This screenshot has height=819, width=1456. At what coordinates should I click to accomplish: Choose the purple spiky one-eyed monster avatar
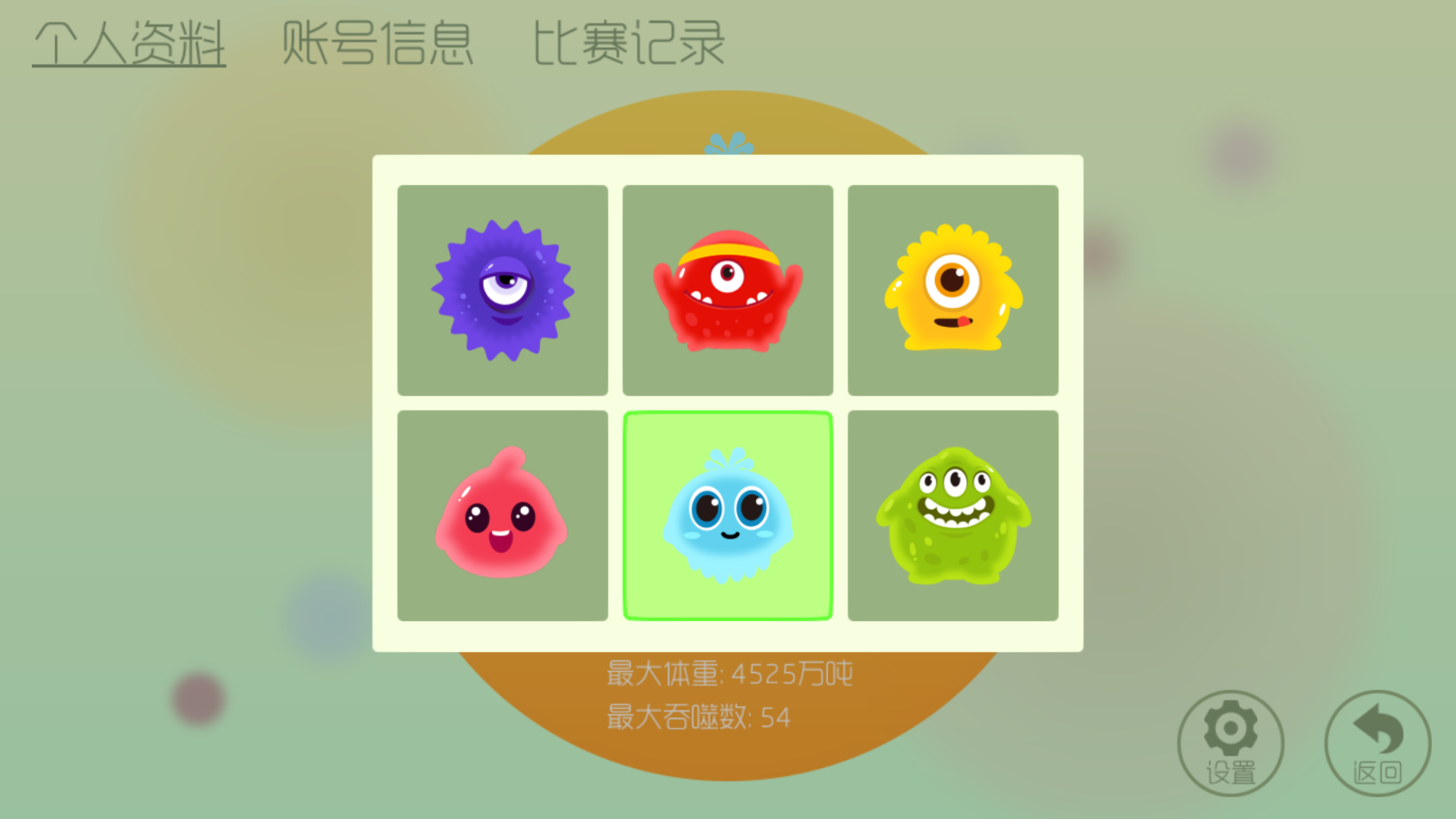pos(502,290)
